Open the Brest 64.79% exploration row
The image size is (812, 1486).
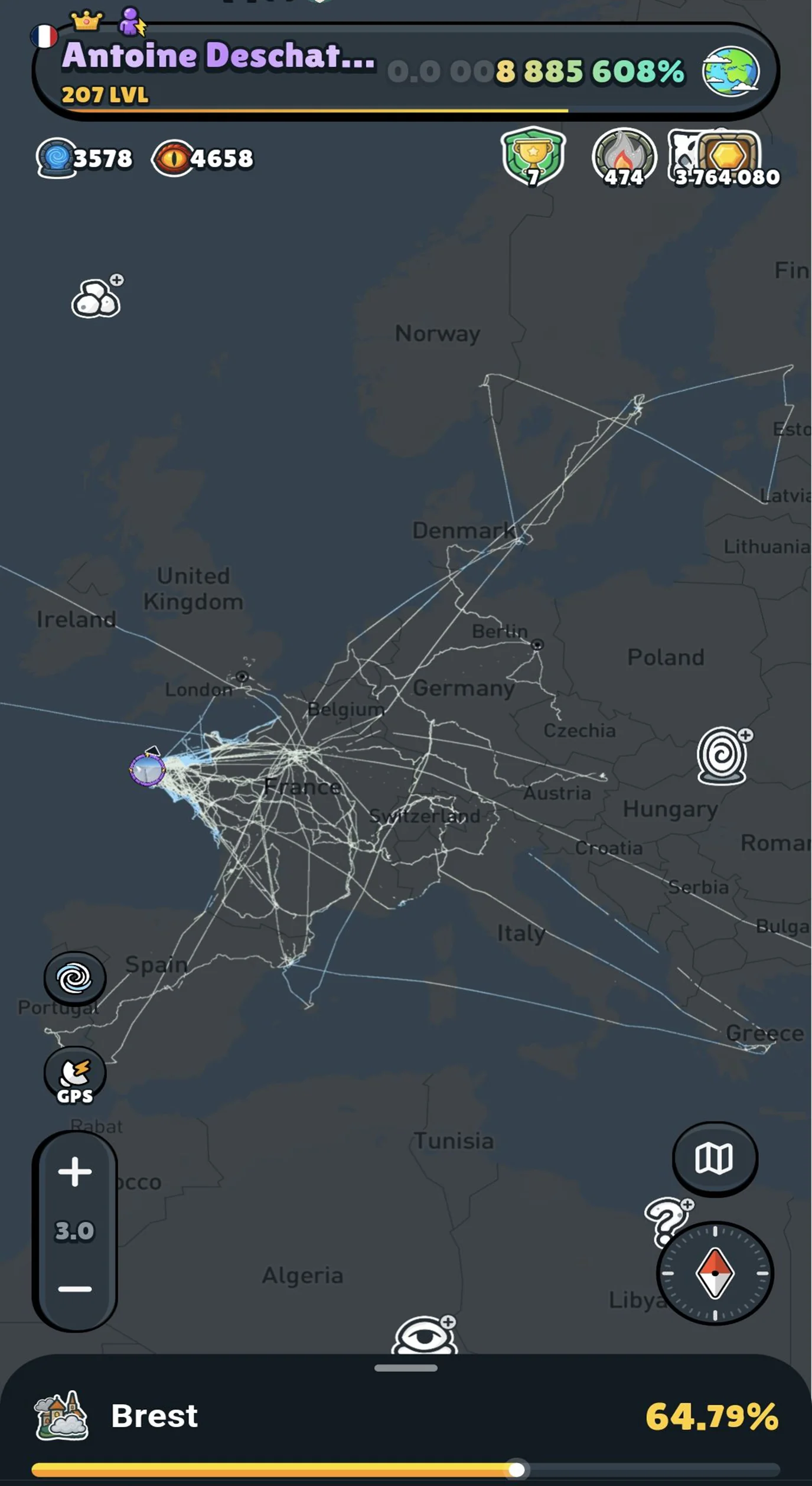pyautogui.click(x=406, y=1416)
